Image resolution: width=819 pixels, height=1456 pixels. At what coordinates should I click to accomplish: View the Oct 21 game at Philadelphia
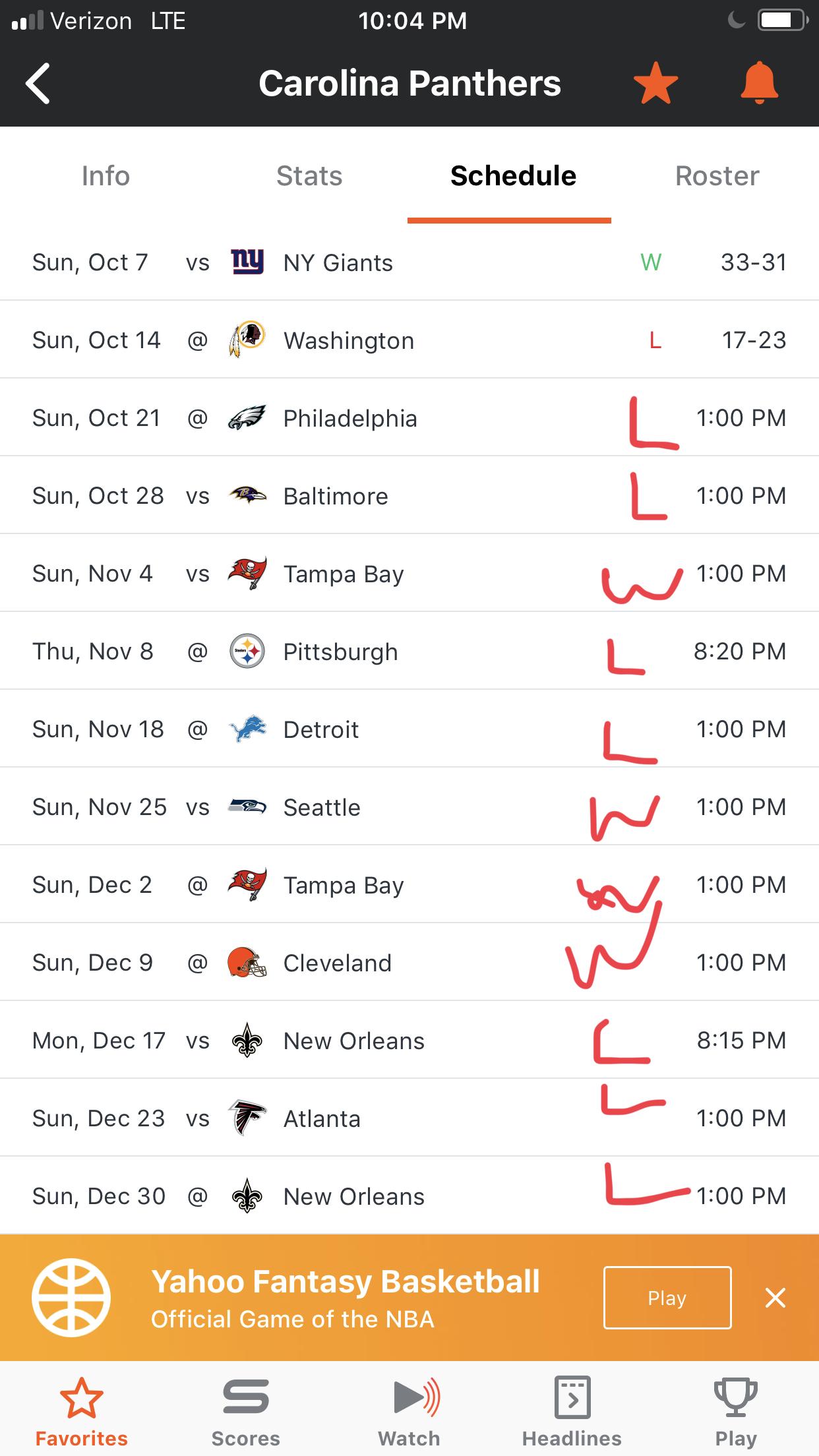[409, 418]
